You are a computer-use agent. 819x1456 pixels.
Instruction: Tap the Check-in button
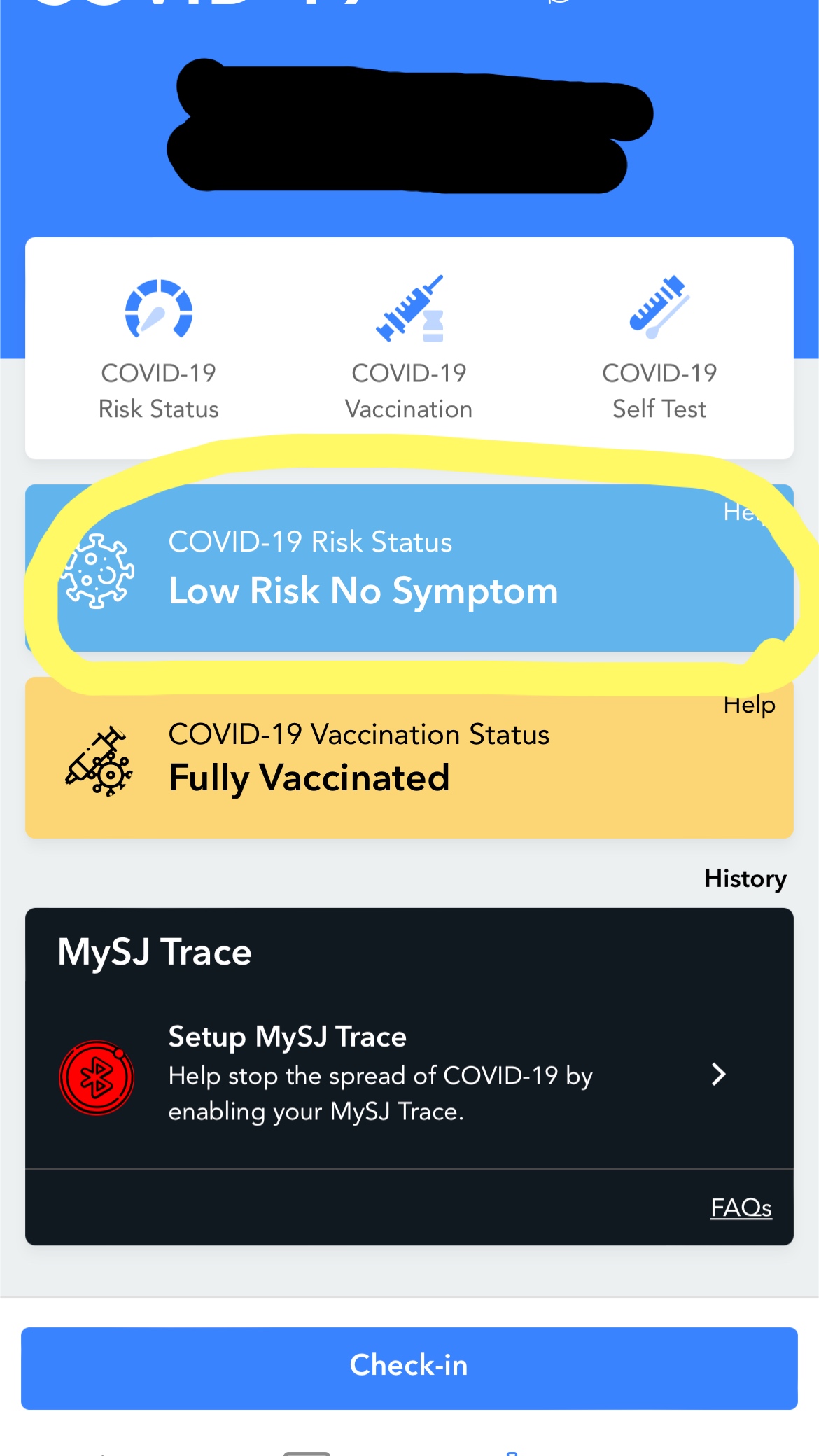(x=409, y=1367)
